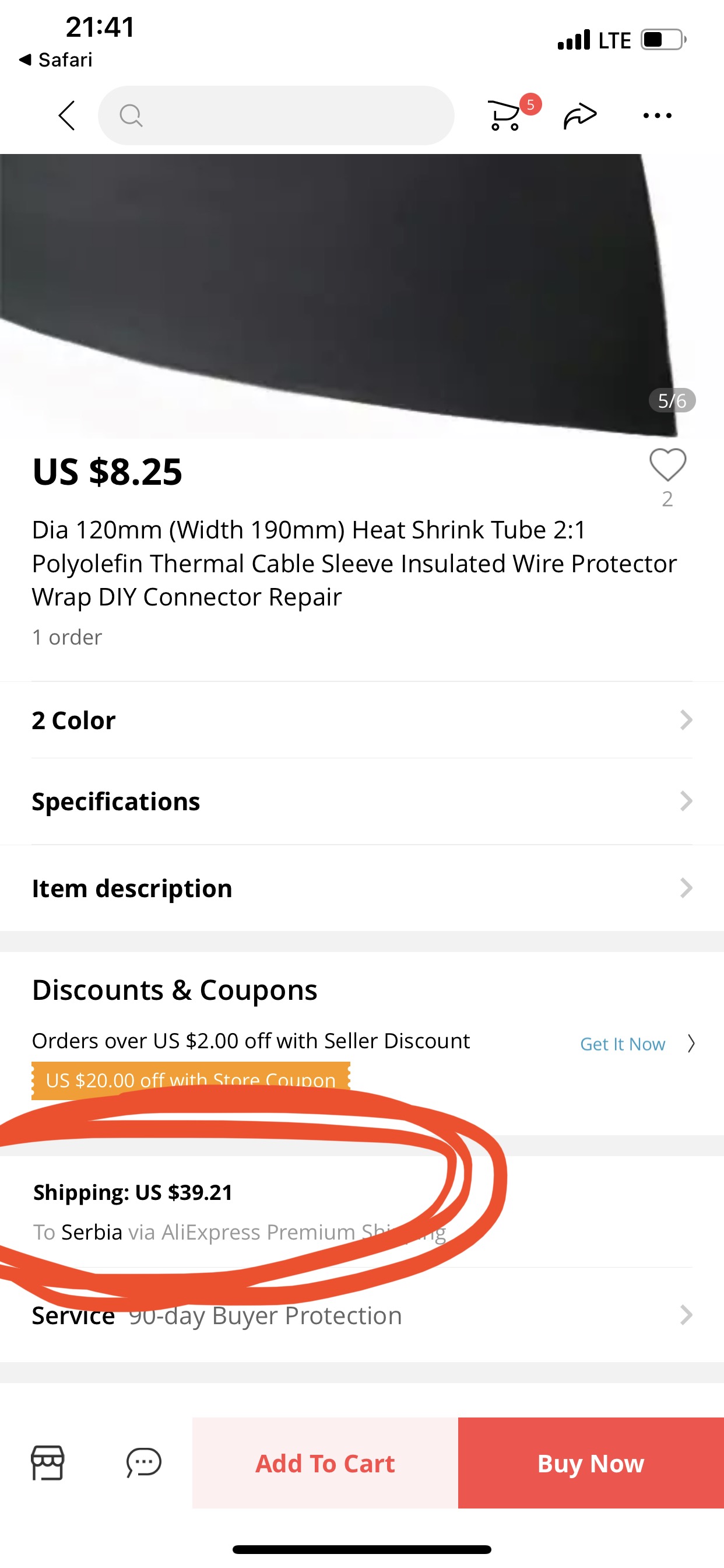The image size is (724, 1568).
Task: Expand the Specifications row
Action: [361, 801]
